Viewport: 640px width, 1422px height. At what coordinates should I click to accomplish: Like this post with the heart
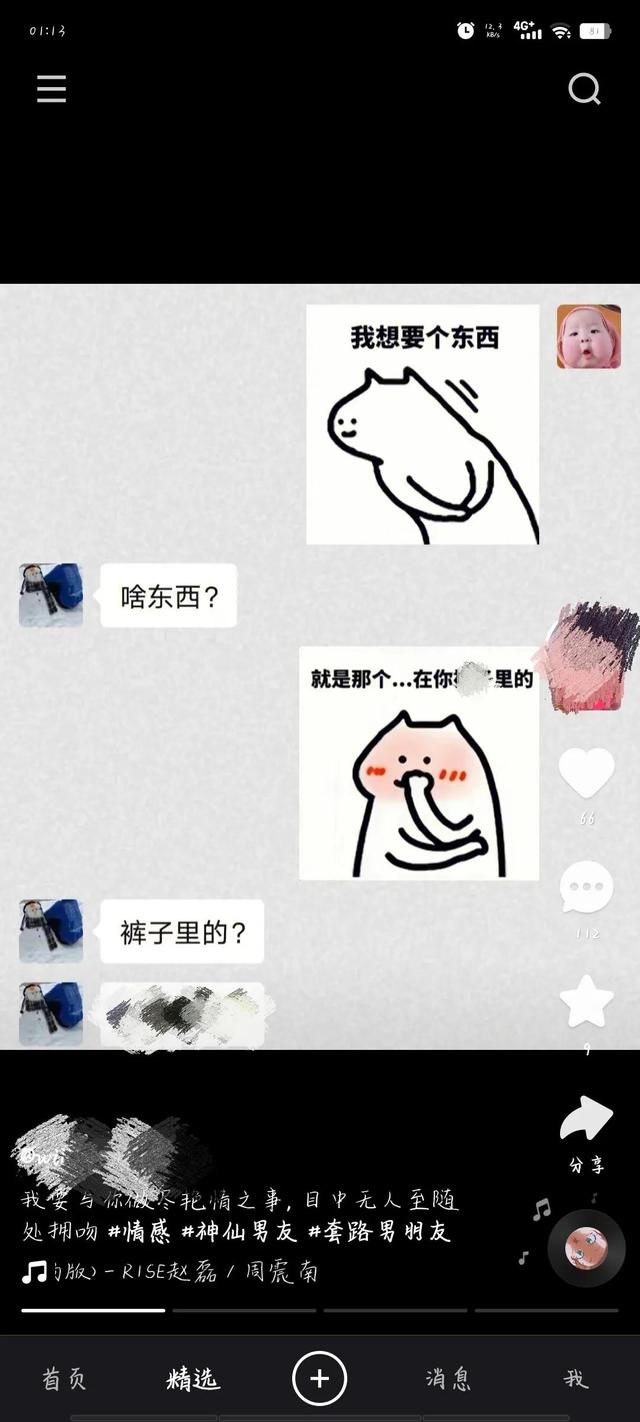pos(586,773)
